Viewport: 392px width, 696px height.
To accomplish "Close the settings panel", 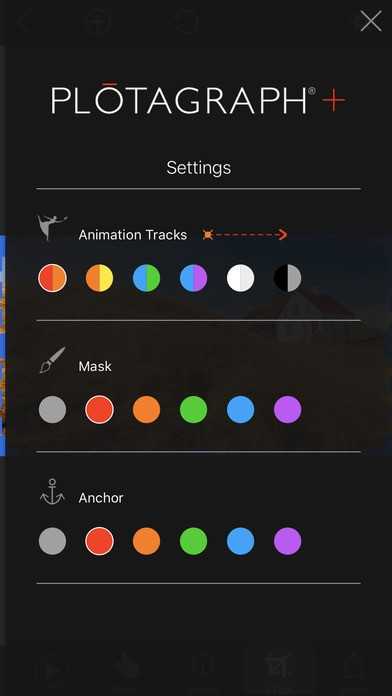I will [x=371, y=21].
